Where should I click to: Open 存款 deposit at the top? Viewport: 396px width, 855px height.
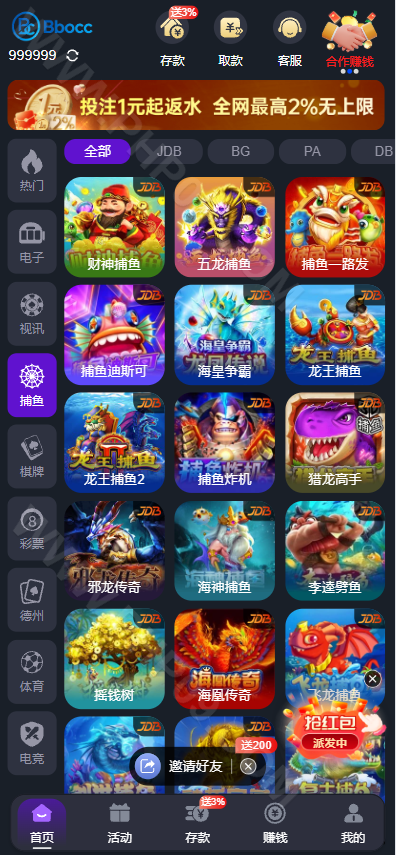point(172,39)
